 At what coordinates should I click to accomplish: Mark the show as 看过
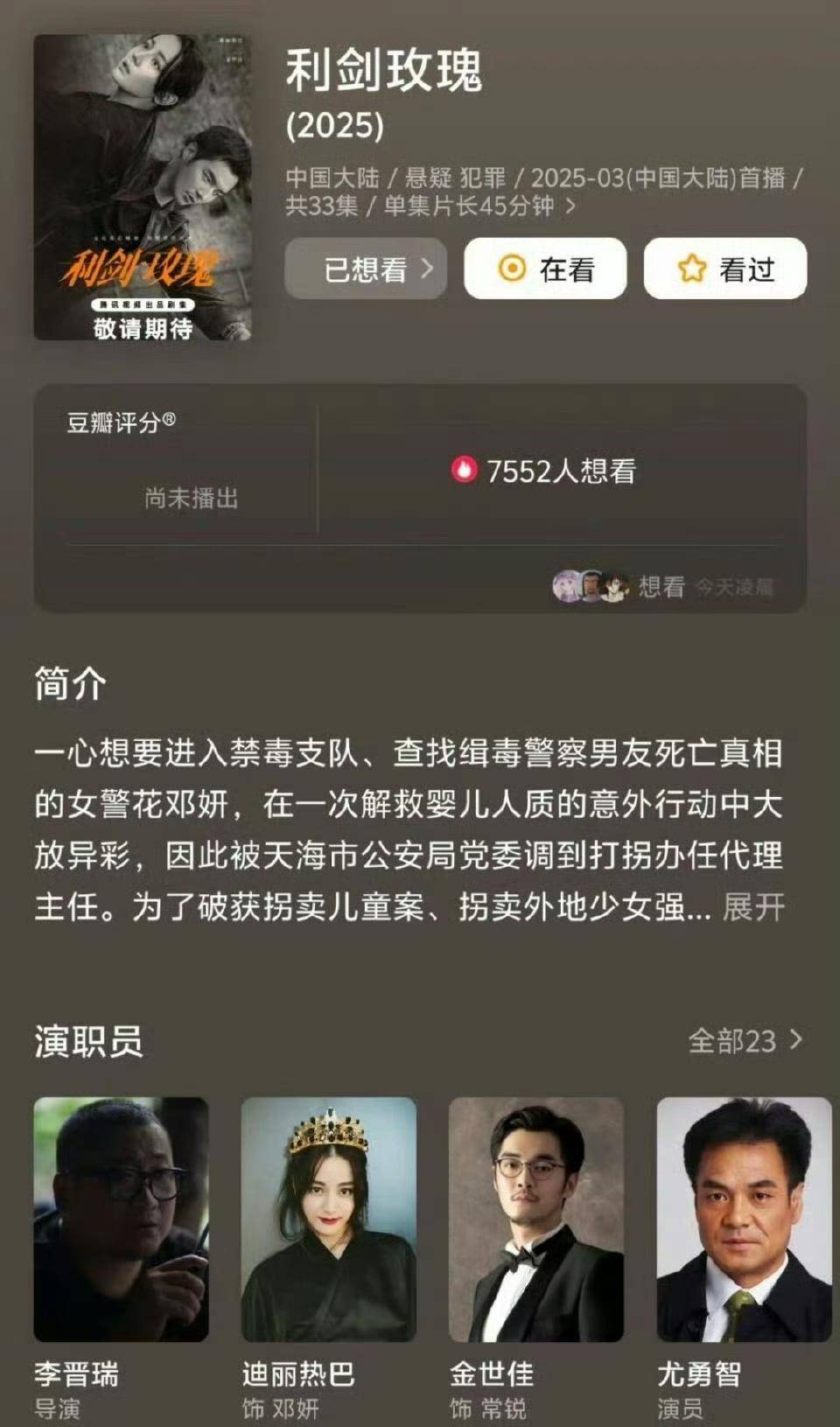point(725,269)
